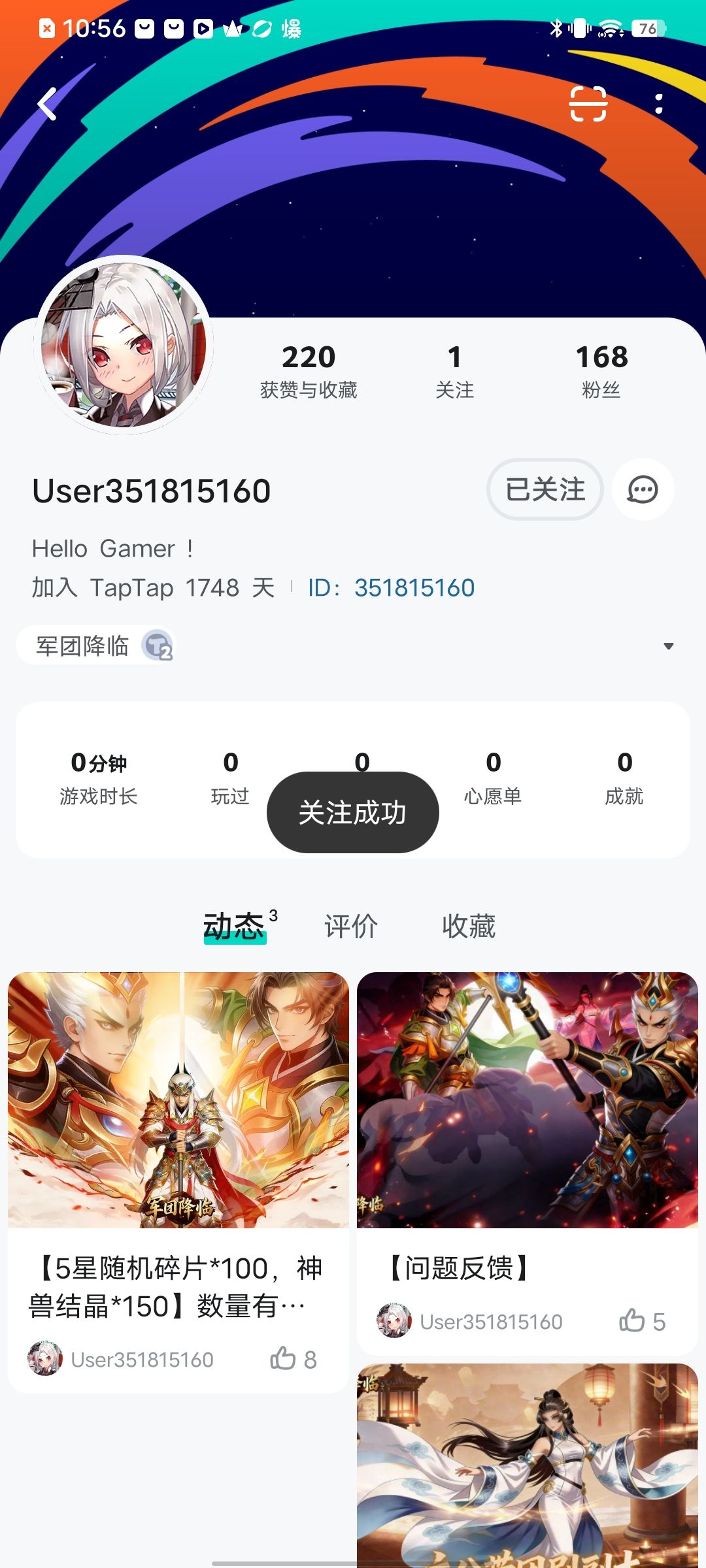Open the 心愿单 wishlist stat
This screenshot has height=1568, width=706.
(x=493, y=777)
